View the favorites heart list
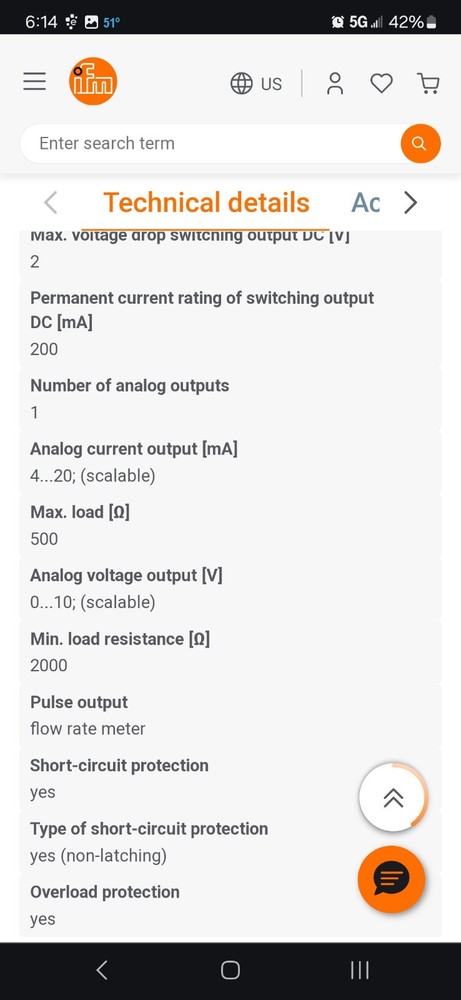 coord(381,84)
